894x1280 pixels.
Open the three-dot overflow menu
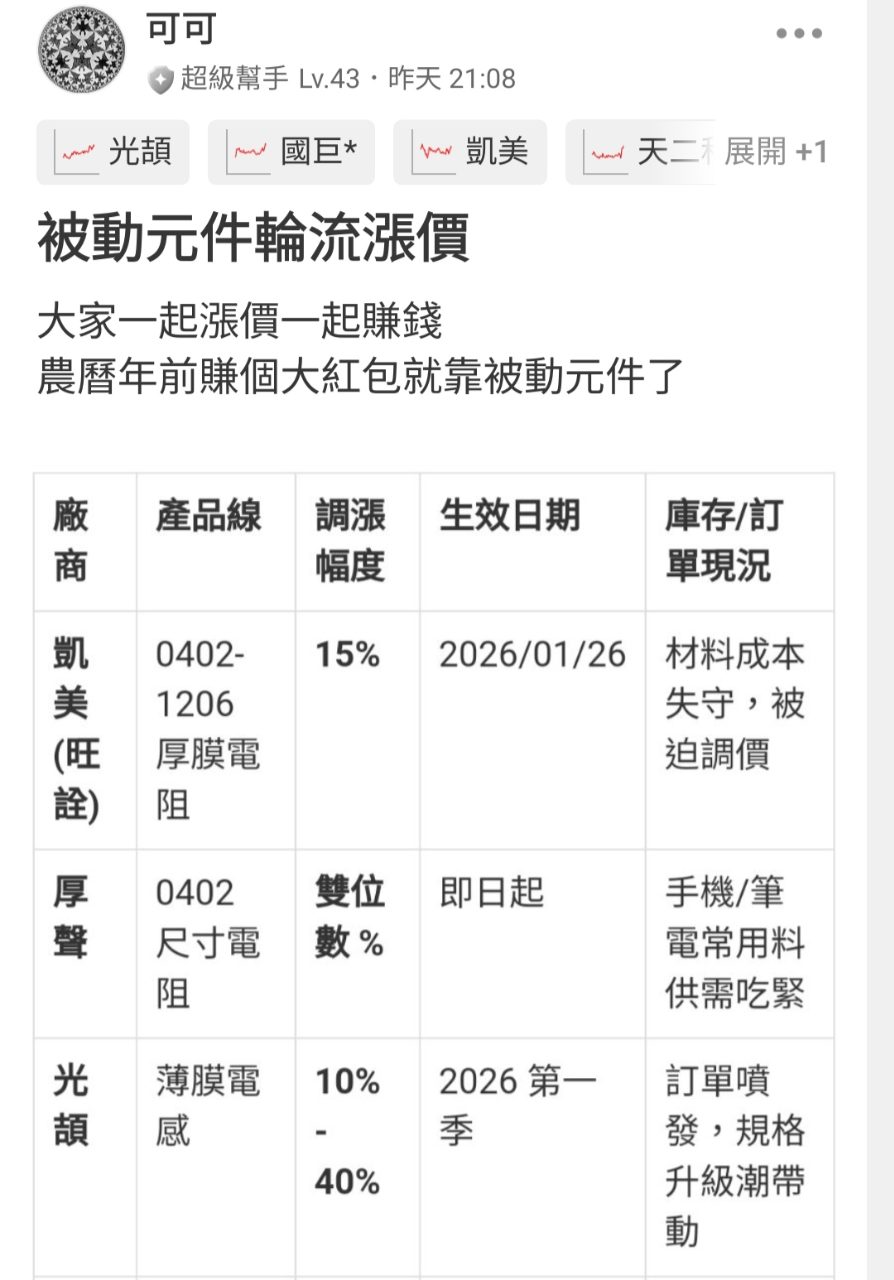(799, 33)
